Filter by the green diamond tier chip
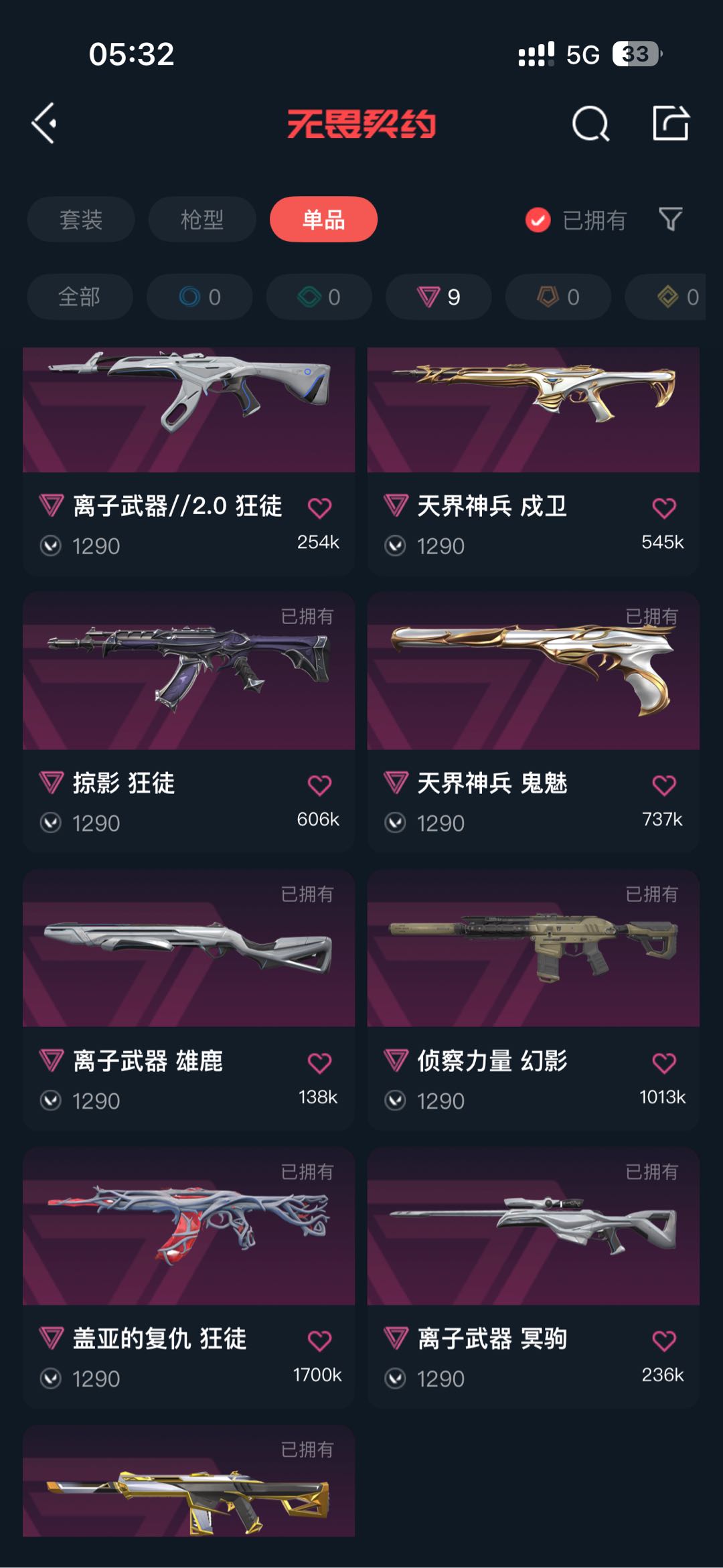This screenshot has width=723, height=1568. tap(319, 297)
